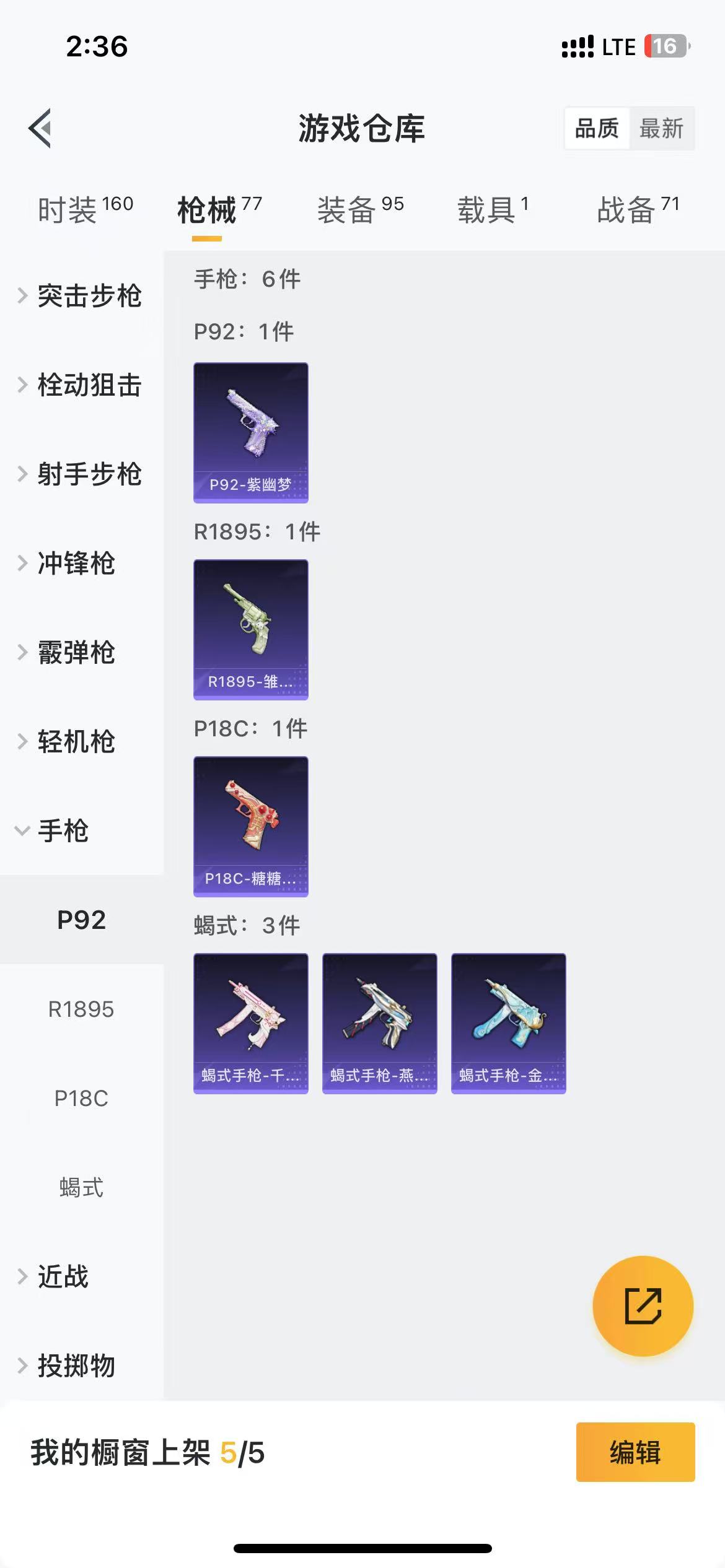Expand the 栓动狙击 category
The image size is (725, 1568).
81,385
